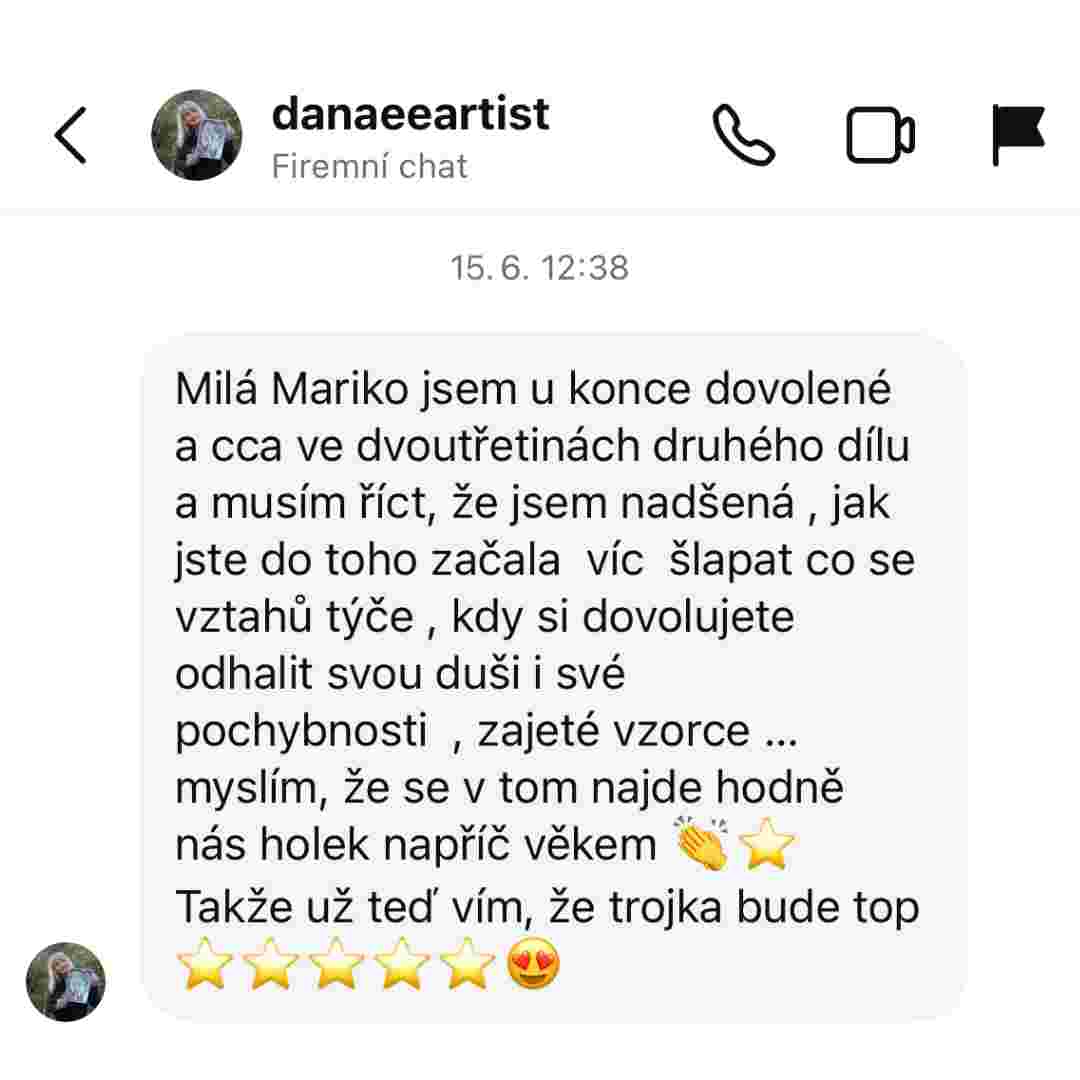Viewport: 1080px width, 1080px height.
Task: Open danaeeartist's profile from the header avatar
Action: [196, 135]
